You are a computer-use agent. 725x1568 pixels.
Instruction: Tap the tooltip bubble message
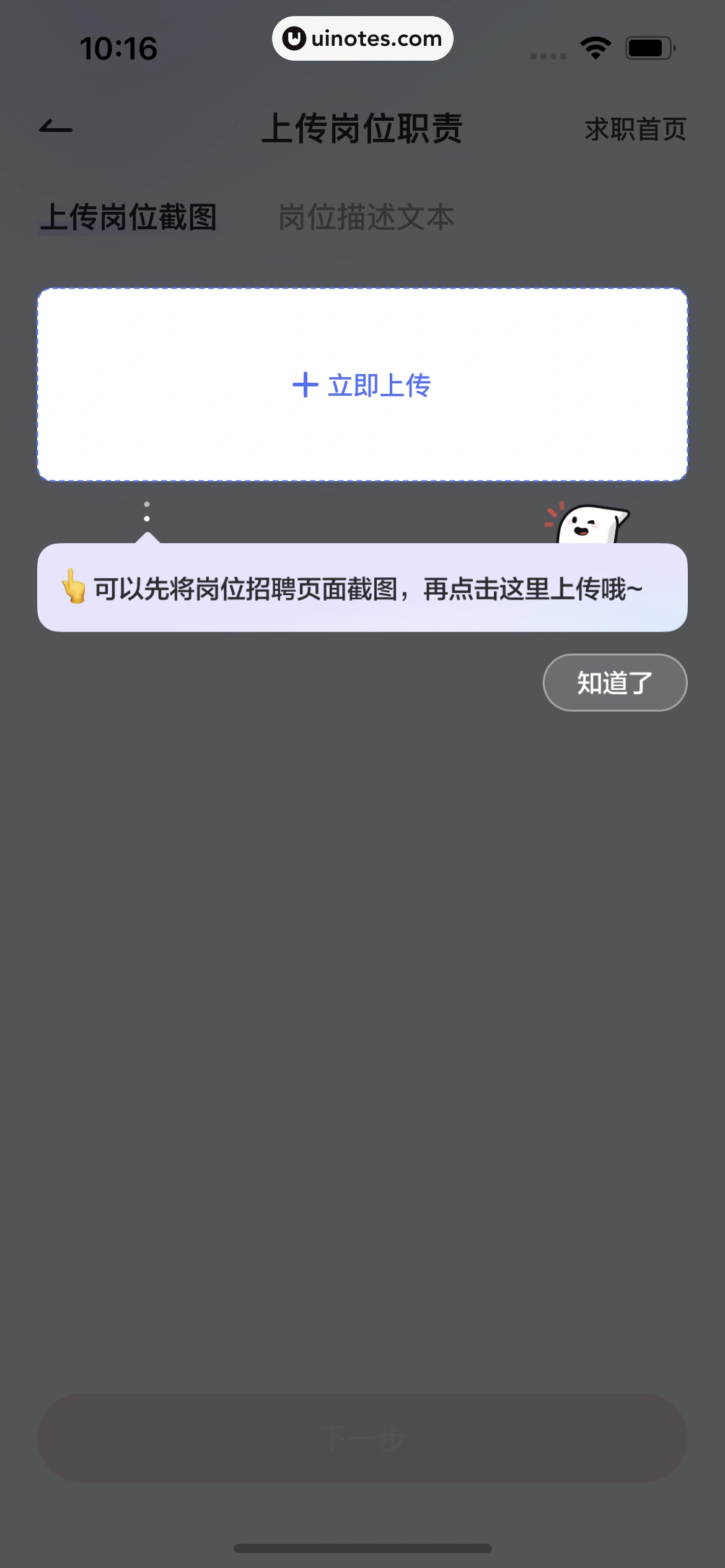362,590
